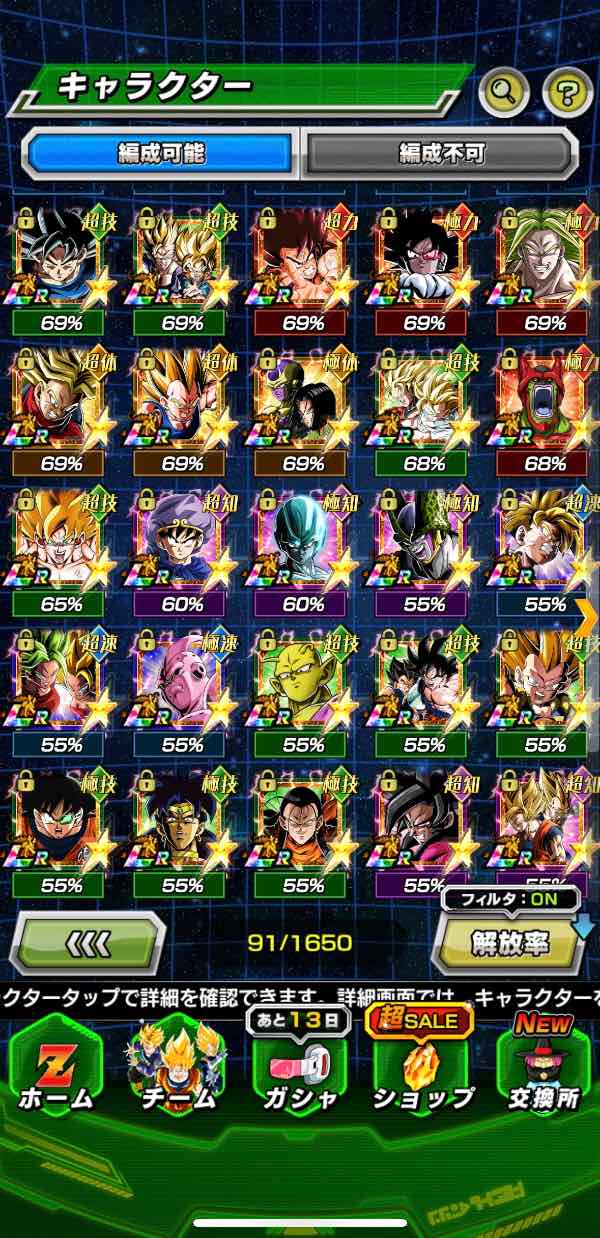600x1238 pixels.
Task: Tap the green back arrows button
Action: pos(90,944)
